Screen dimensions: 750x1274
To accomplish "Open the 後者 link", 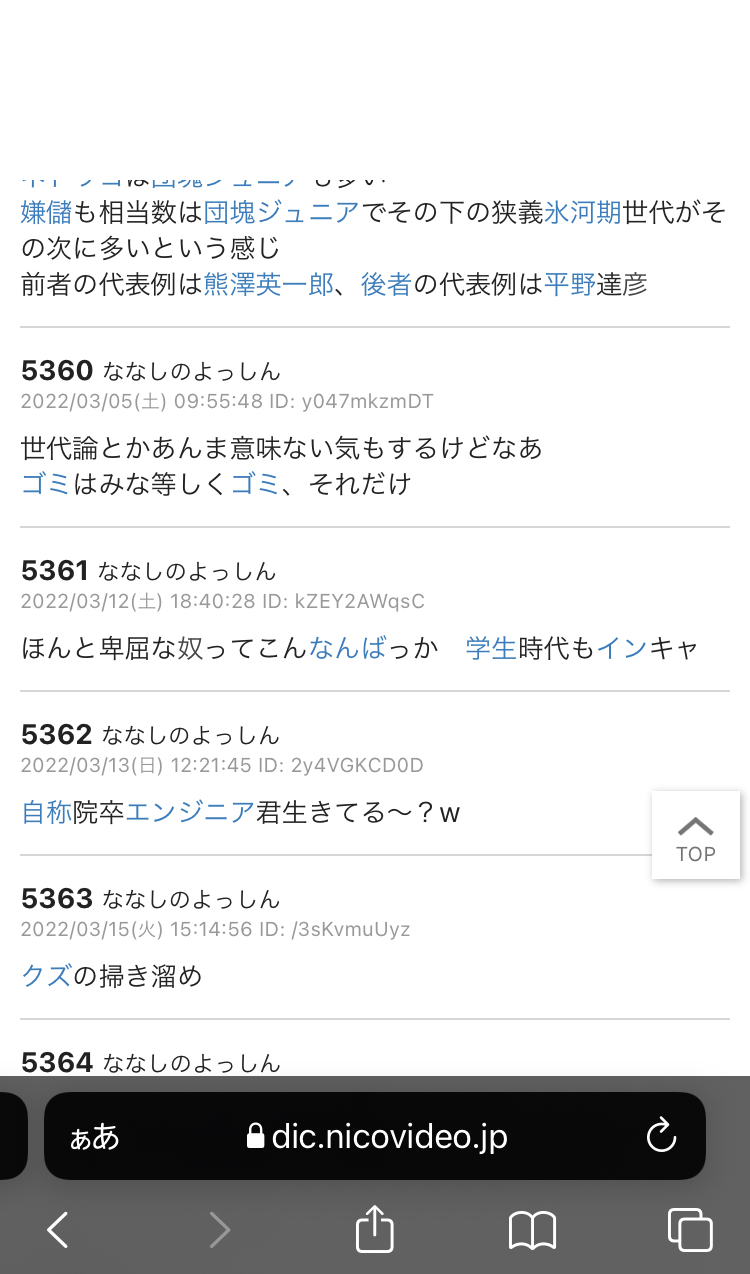I will point(386,284).
